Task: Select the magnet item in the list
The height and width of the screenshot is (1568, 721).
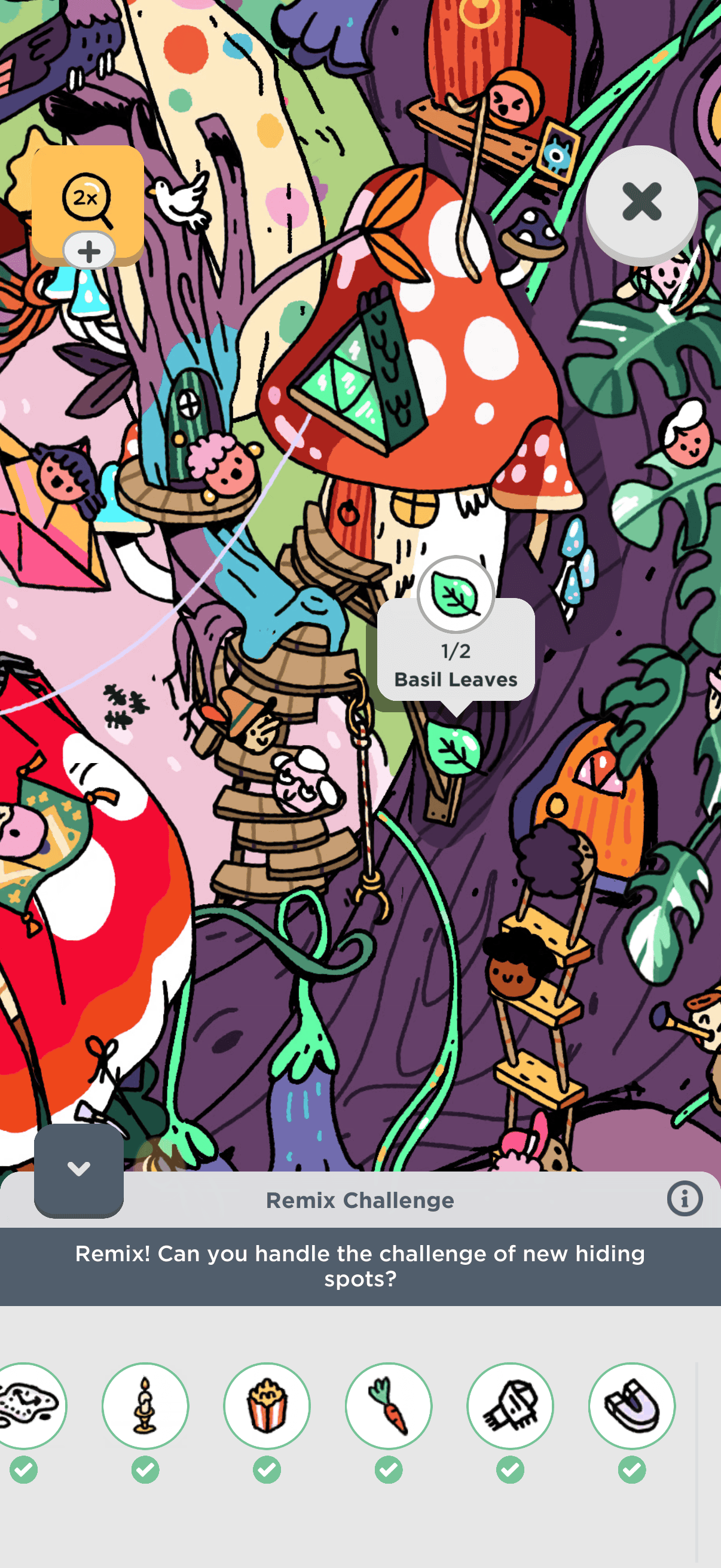Action: point(631,1405)
